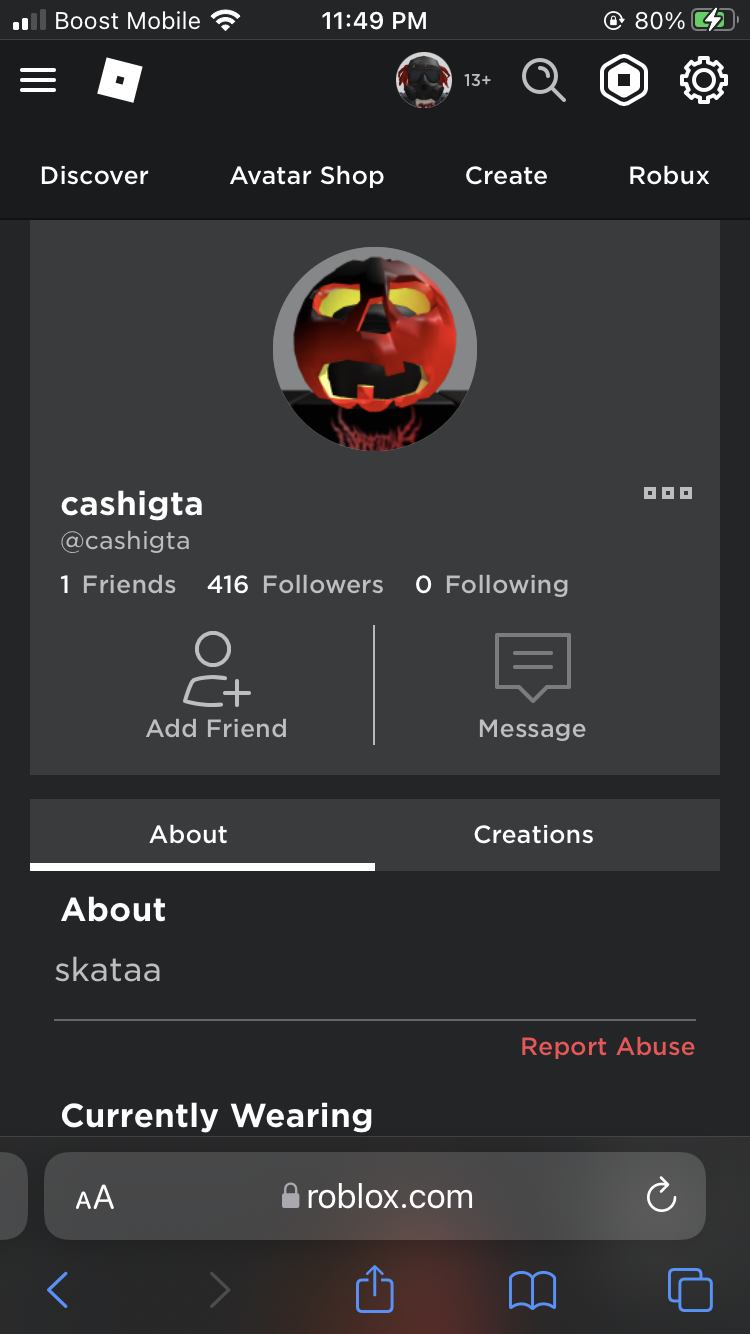Message cashigta
750x1334 pixels.
point(532,686)
